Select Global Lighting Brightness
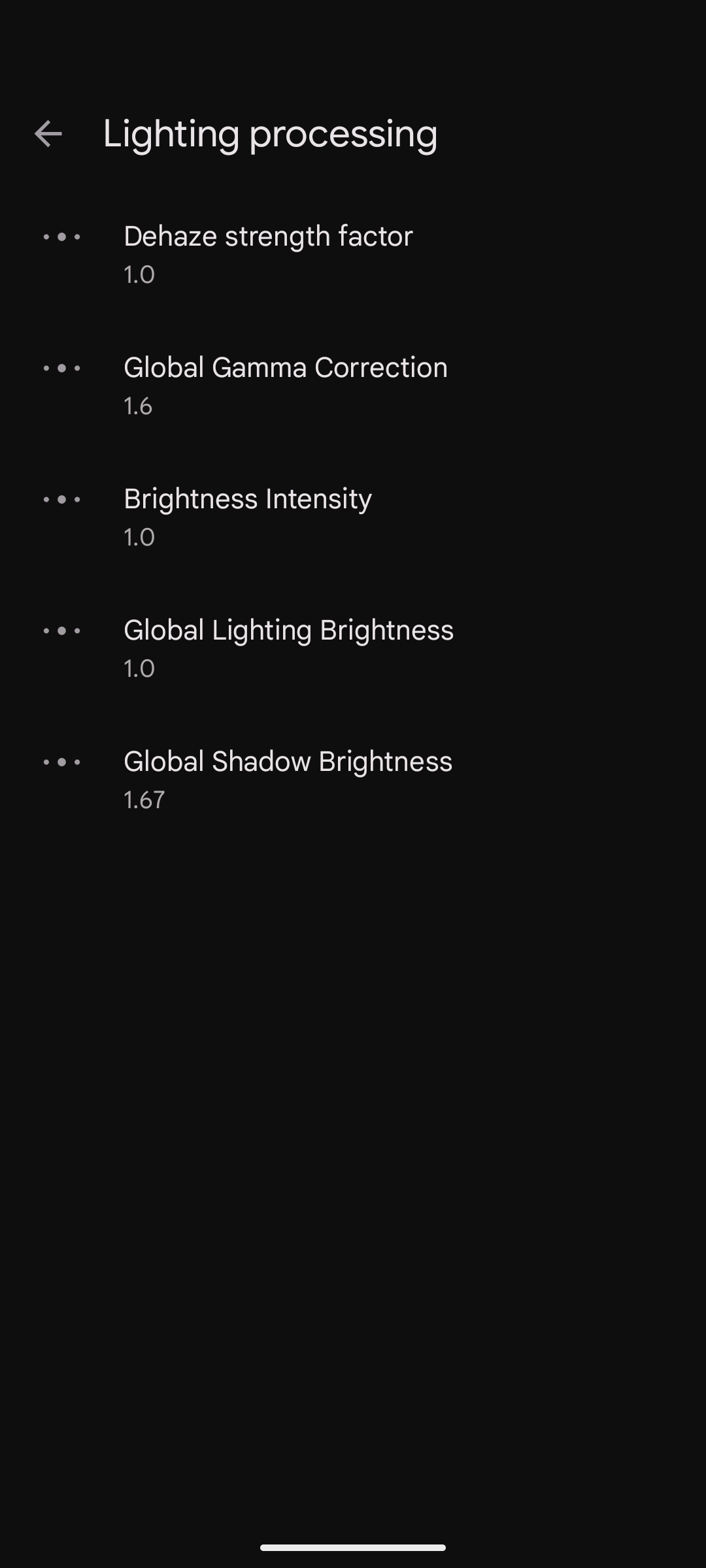This screenshot has width=706, height=1568. [x=353, y=649]
